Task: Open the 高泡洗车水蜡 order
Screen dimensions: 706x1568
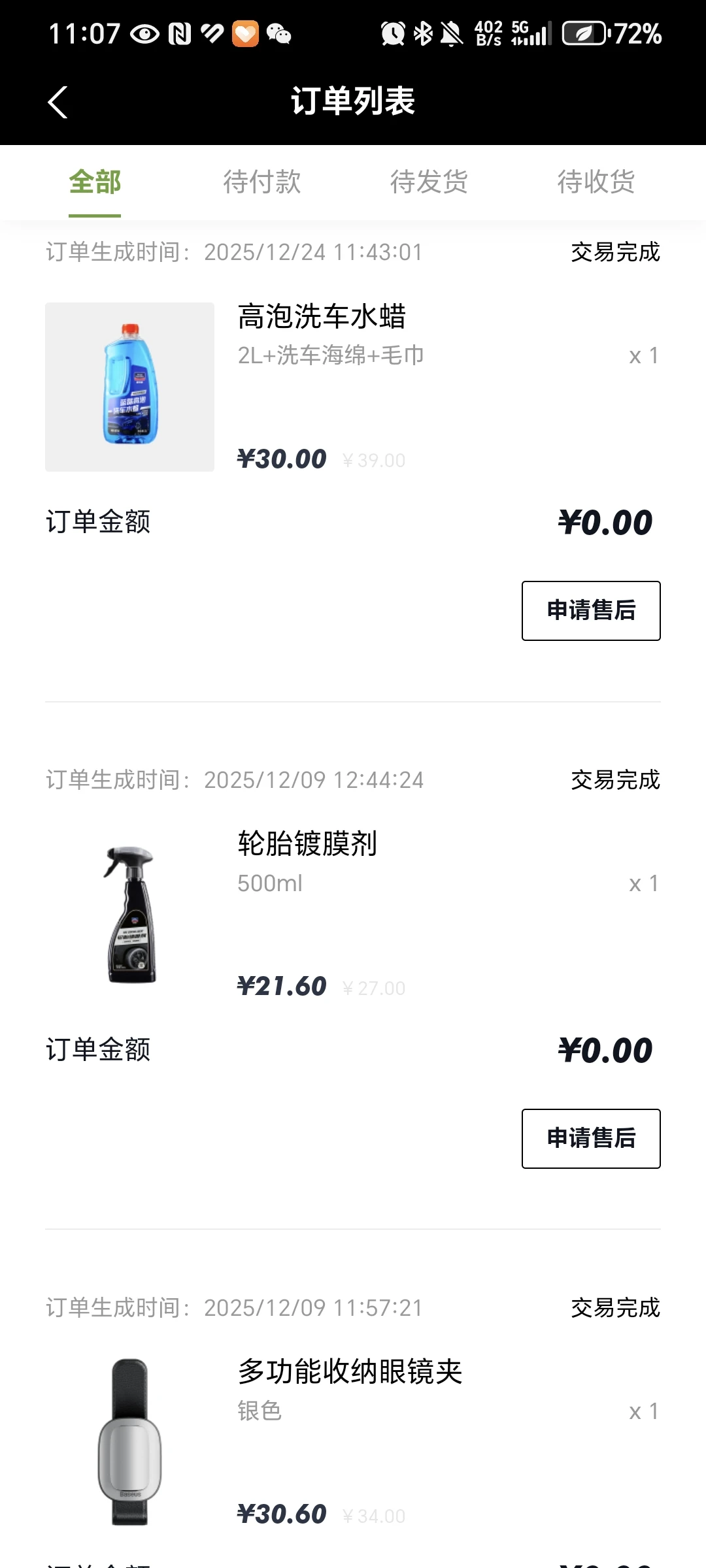Action: click(x=322, y=318)
